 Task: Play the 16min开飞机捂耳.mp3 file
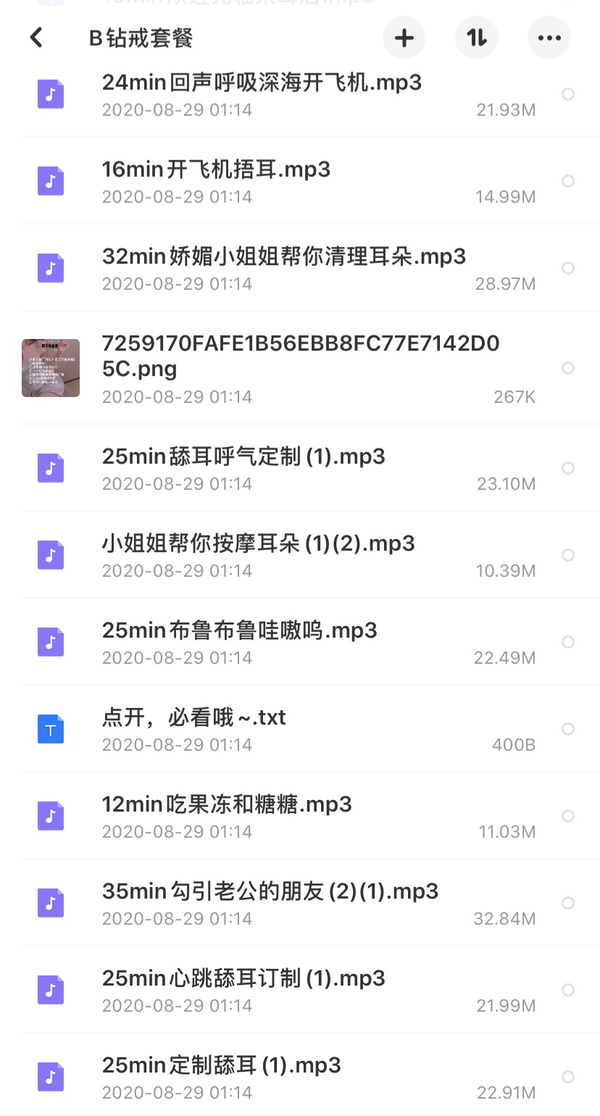coord(216,170)
